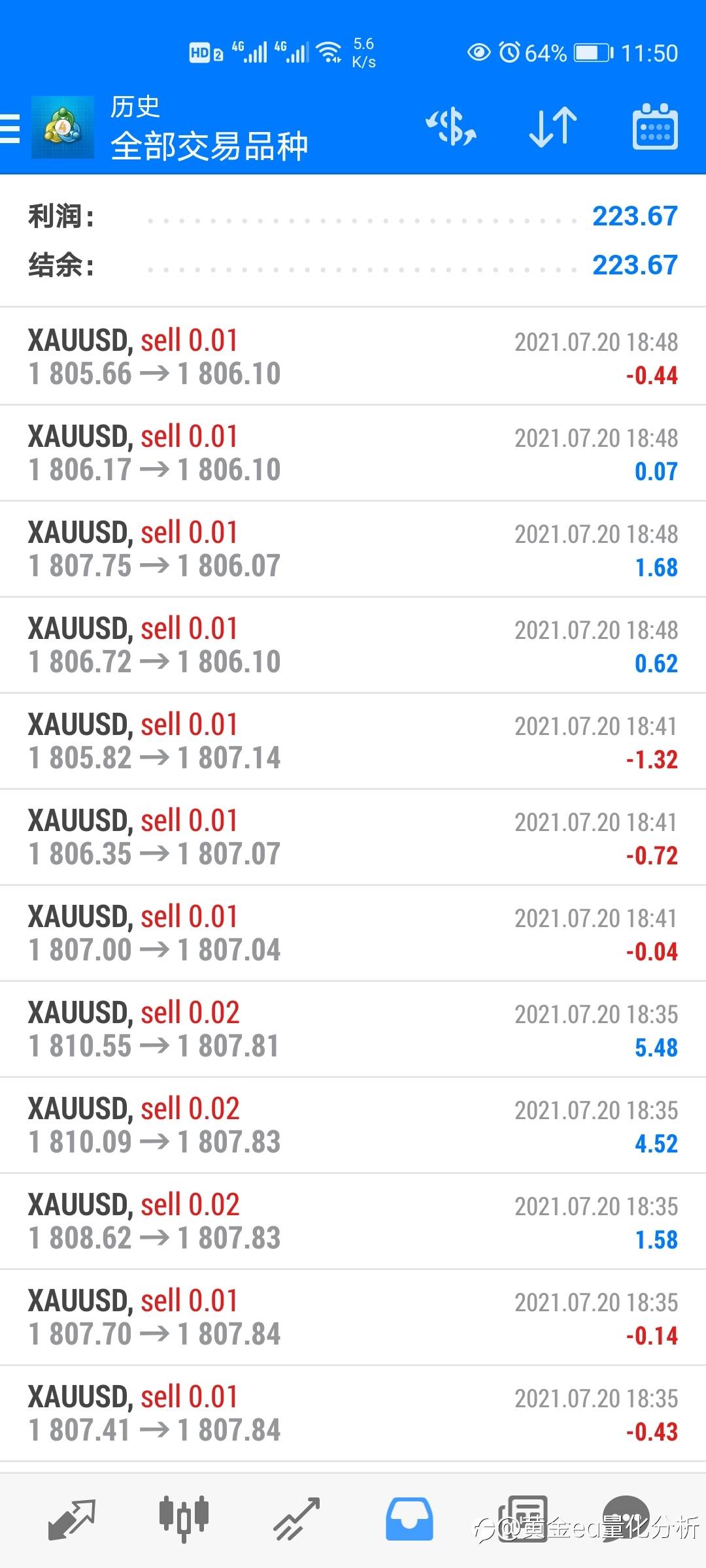View the trade with 4.52 profit
This screenshot has height=1568, width=706.
pos(353,1125)
